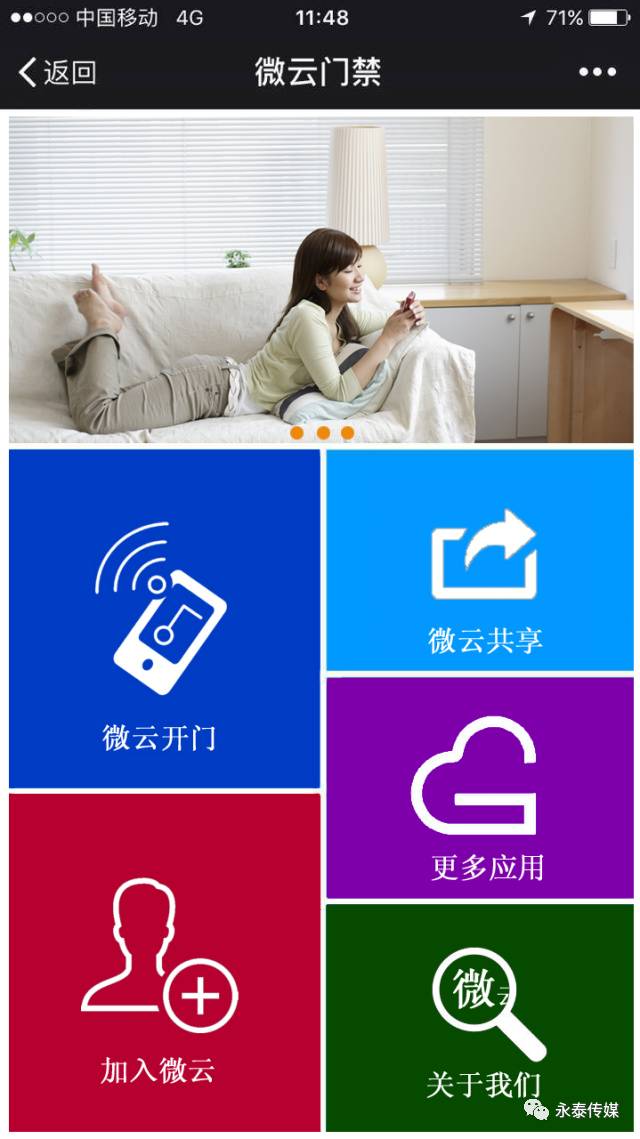Go back using the 返回 button

(x=58, y=72)
